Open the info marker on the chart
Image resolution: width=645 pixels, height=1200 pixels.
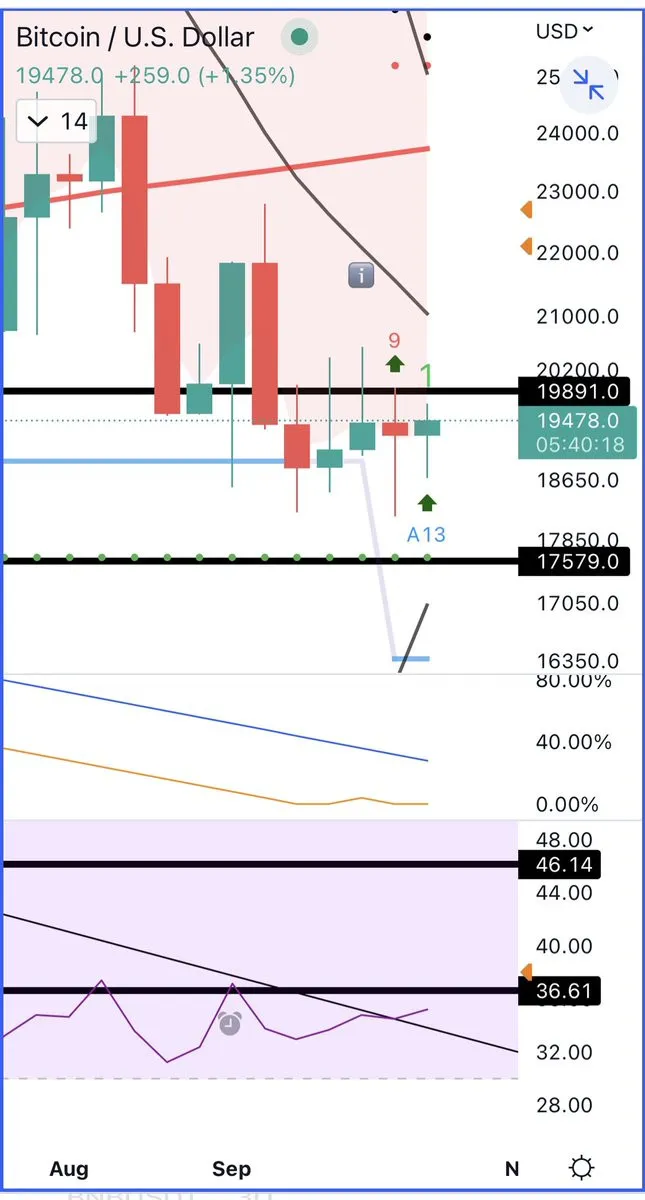(x=361, y=275)
